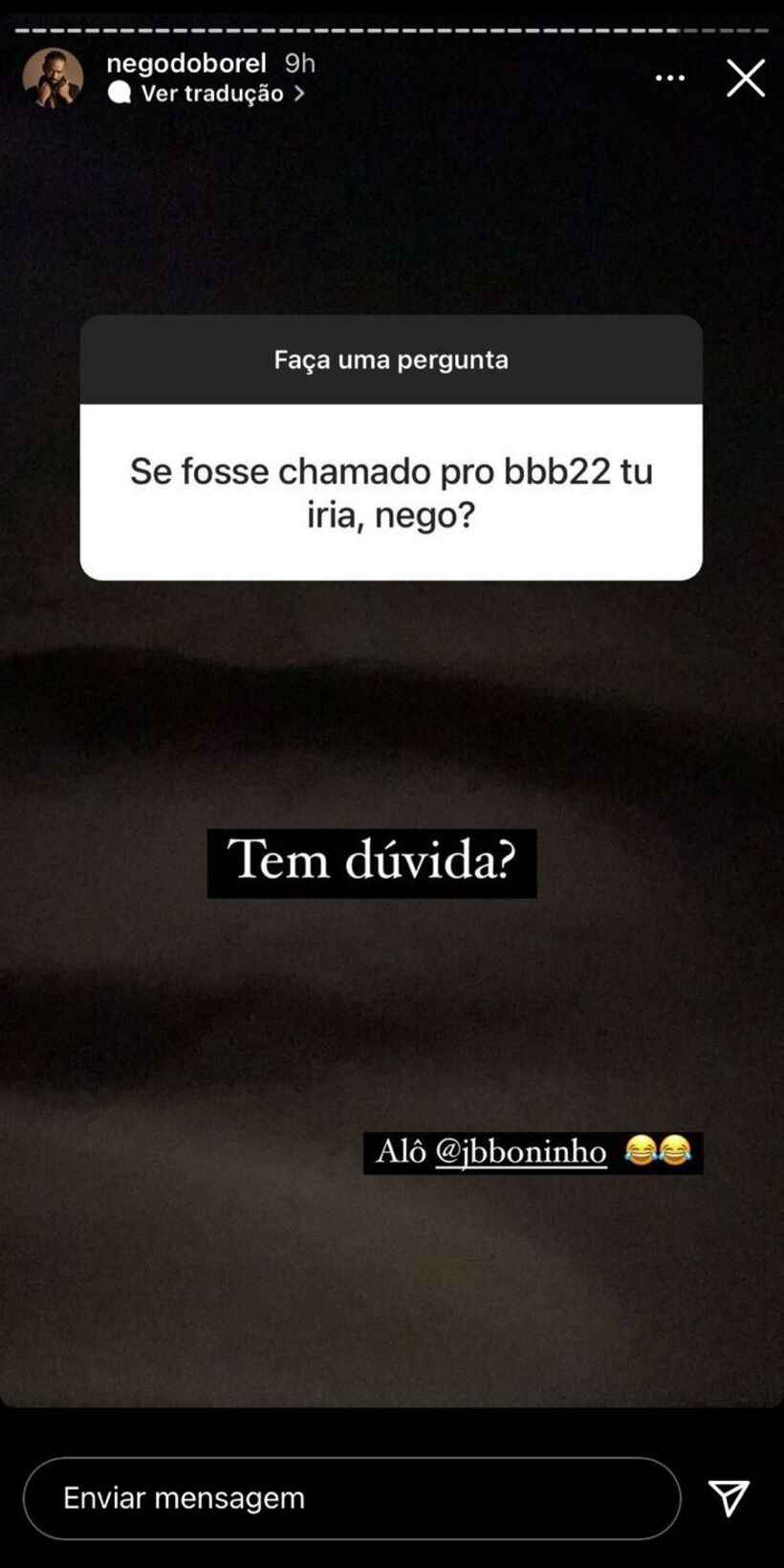This screenshot has height=1568, width=784.
Task: Open negodoborel's profile picture
Action: tap(53, 78)
